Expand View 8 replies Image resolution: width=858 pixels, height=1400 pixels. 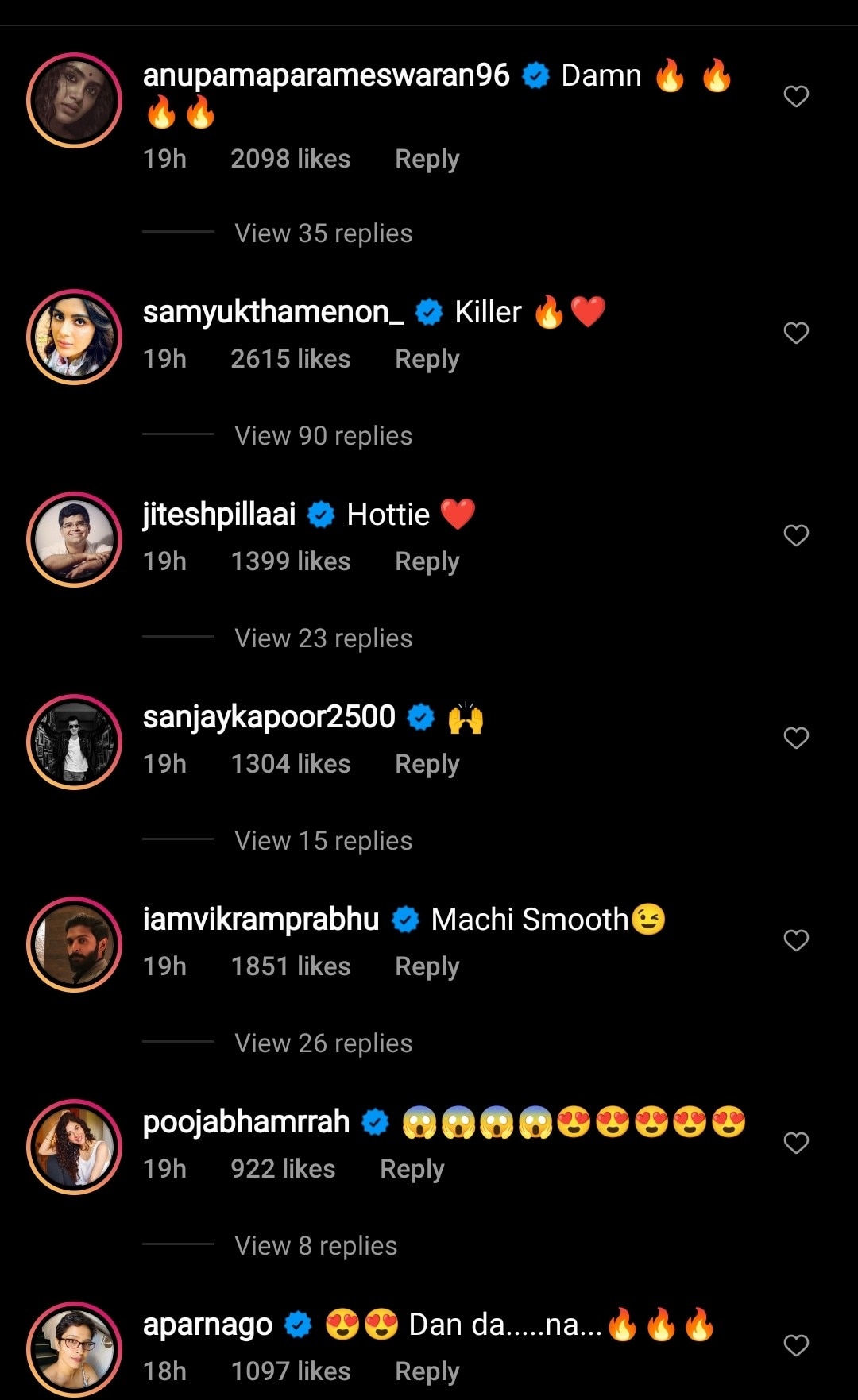click(x=315, y=1246)
